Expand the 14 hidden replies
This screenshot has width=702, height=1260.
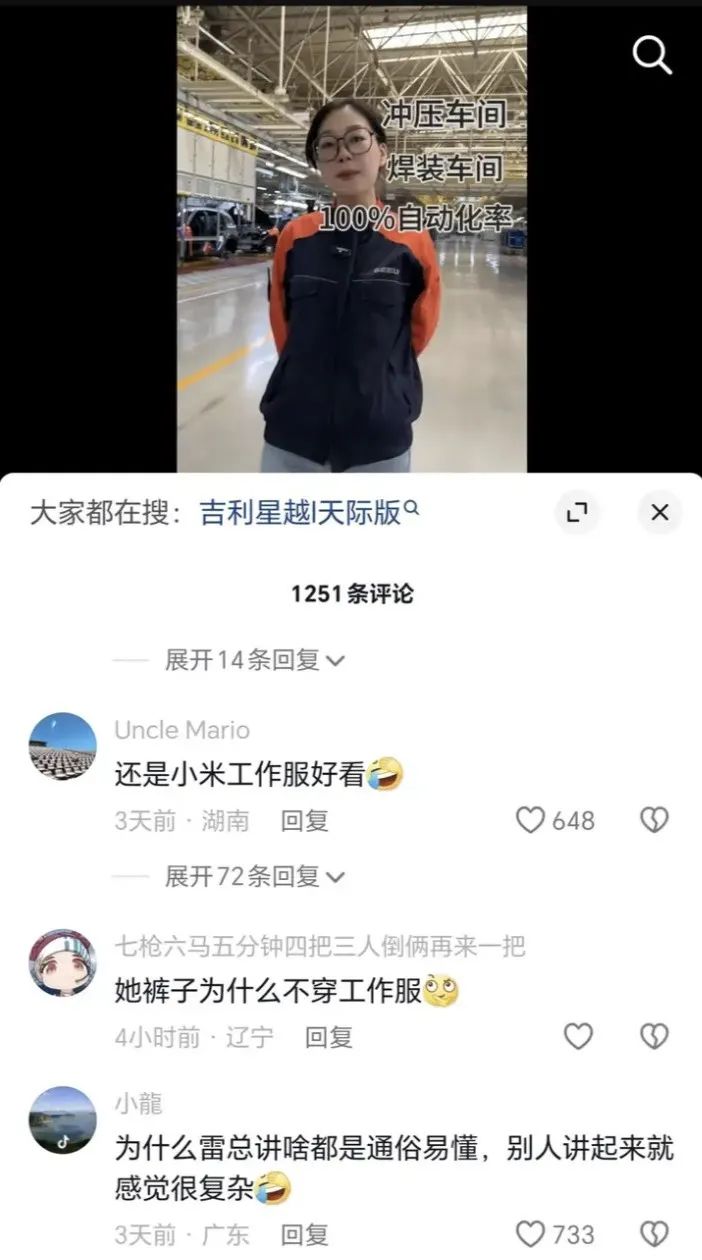(x=254, y=660)
